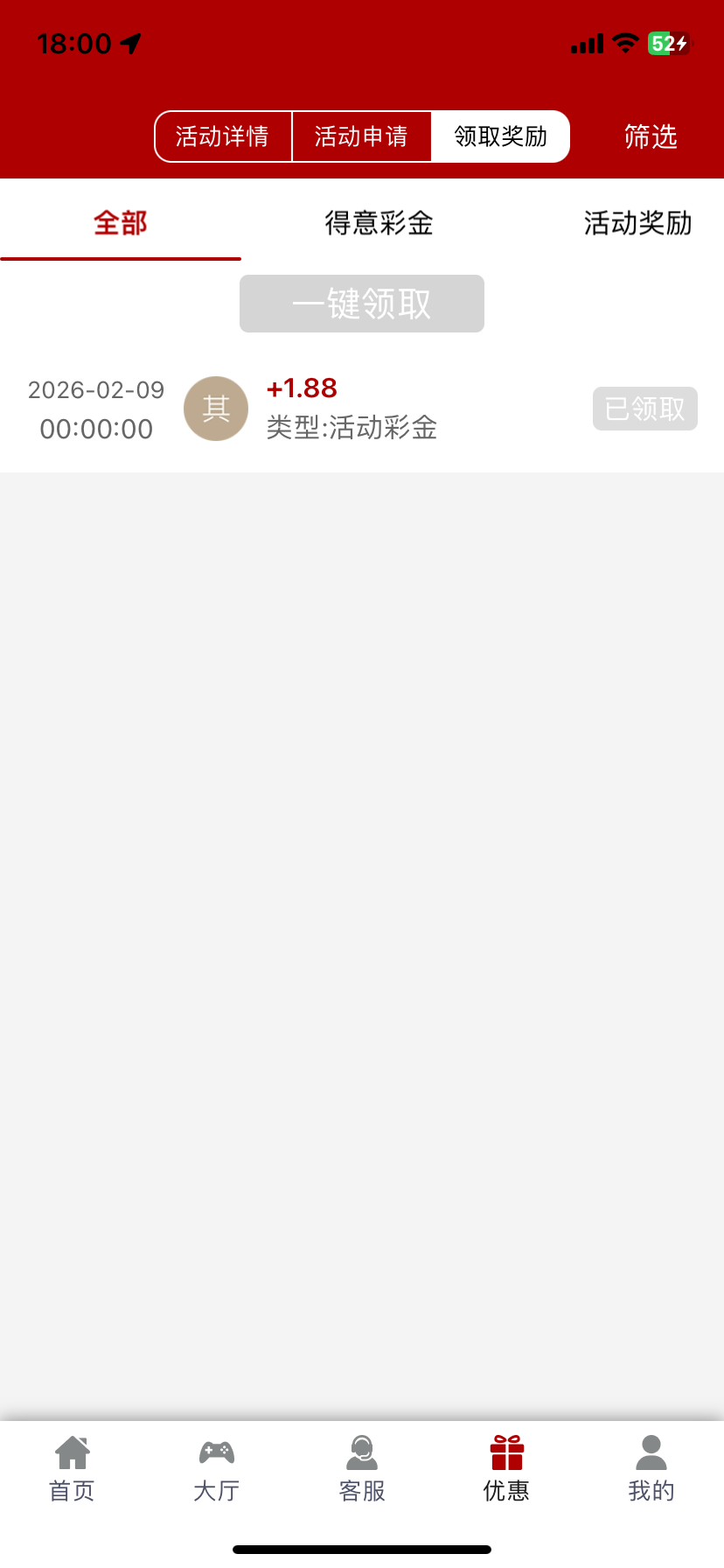Open the 筛选 filter option
This screenshot has height=1568, width=724.
651,136
